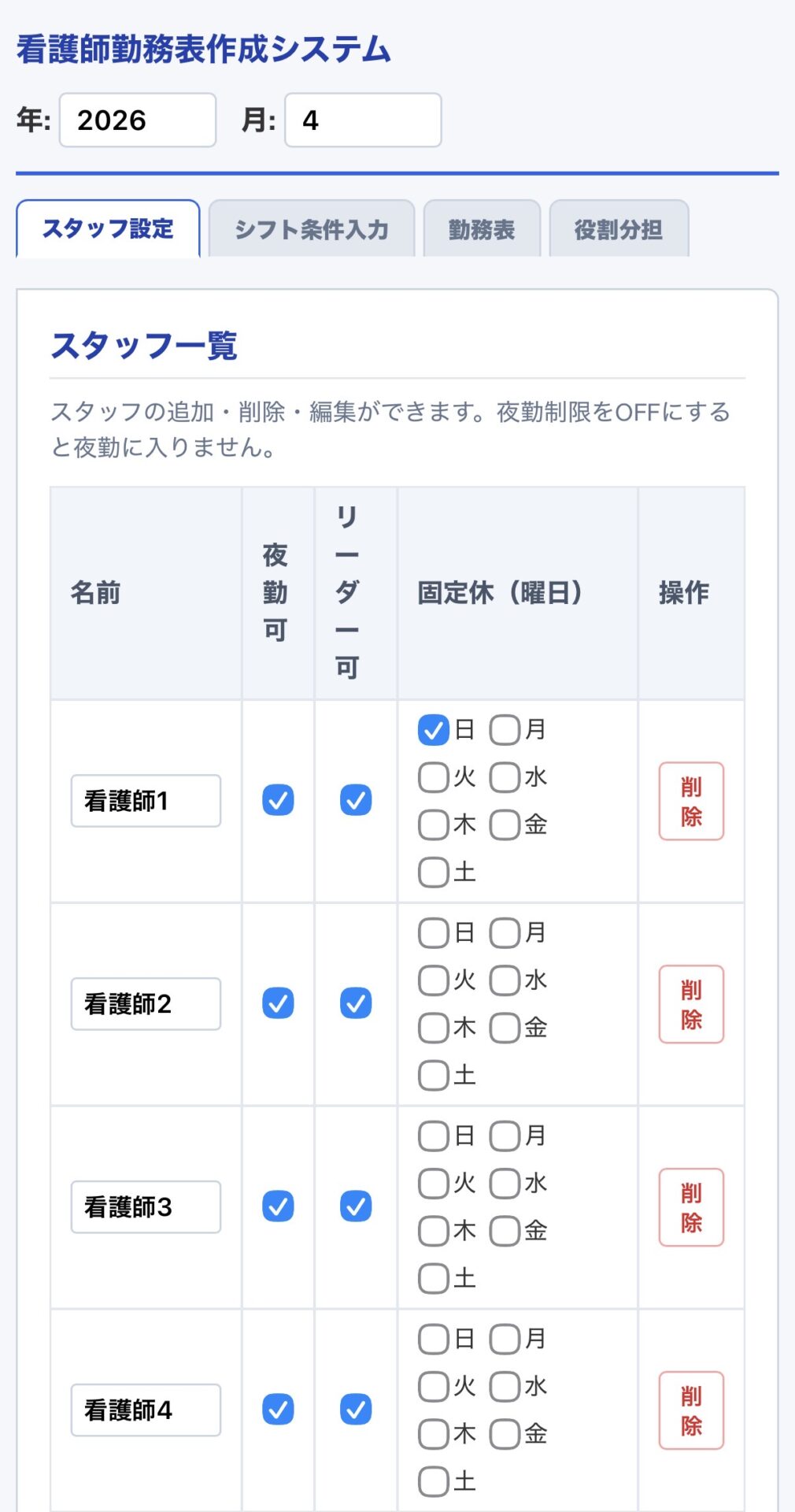Enable 火 fixed holiday for 看護師2
This screenshot has height=1512, width=795.
coord(433,981)
